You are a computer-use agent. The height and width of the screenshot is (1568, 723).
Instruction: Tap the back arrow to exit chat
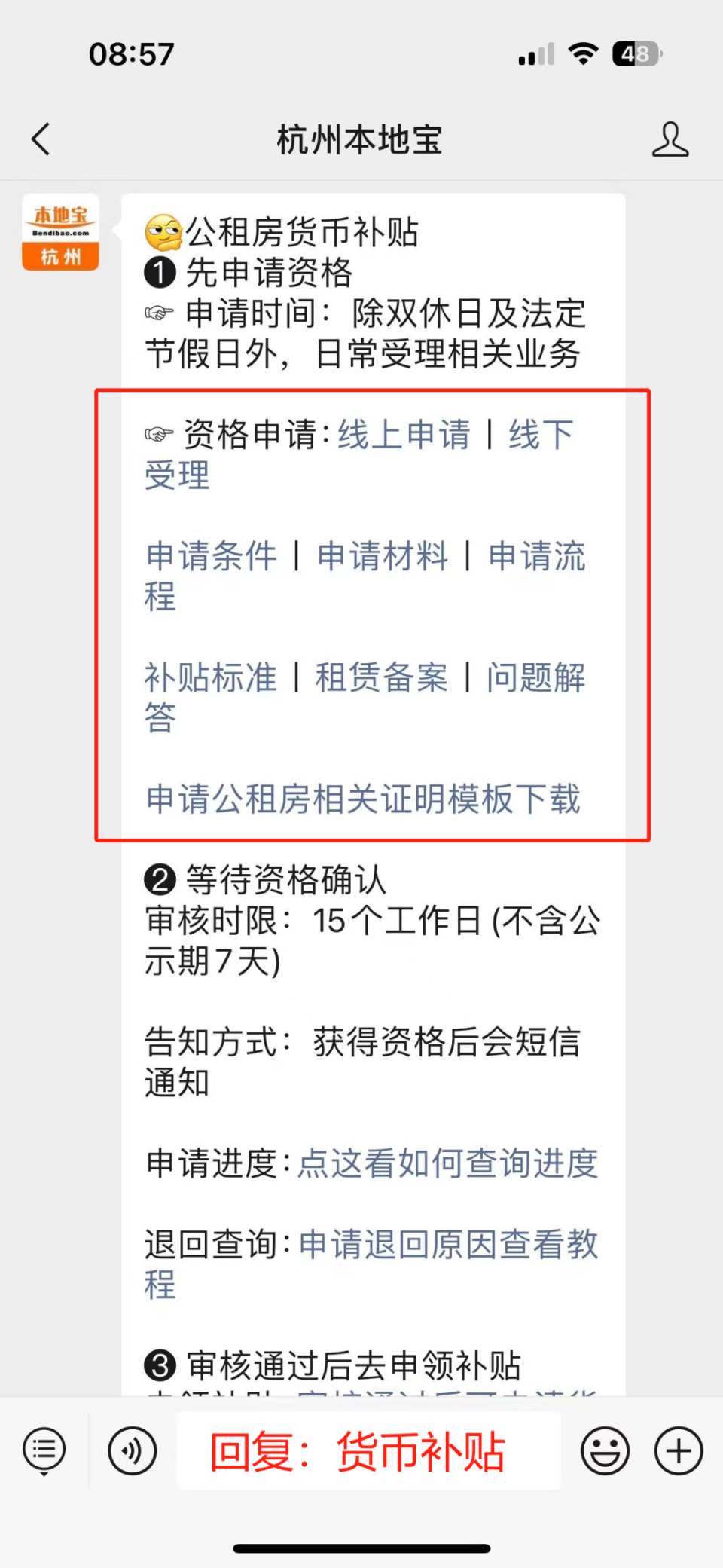(x=41, y=139)
